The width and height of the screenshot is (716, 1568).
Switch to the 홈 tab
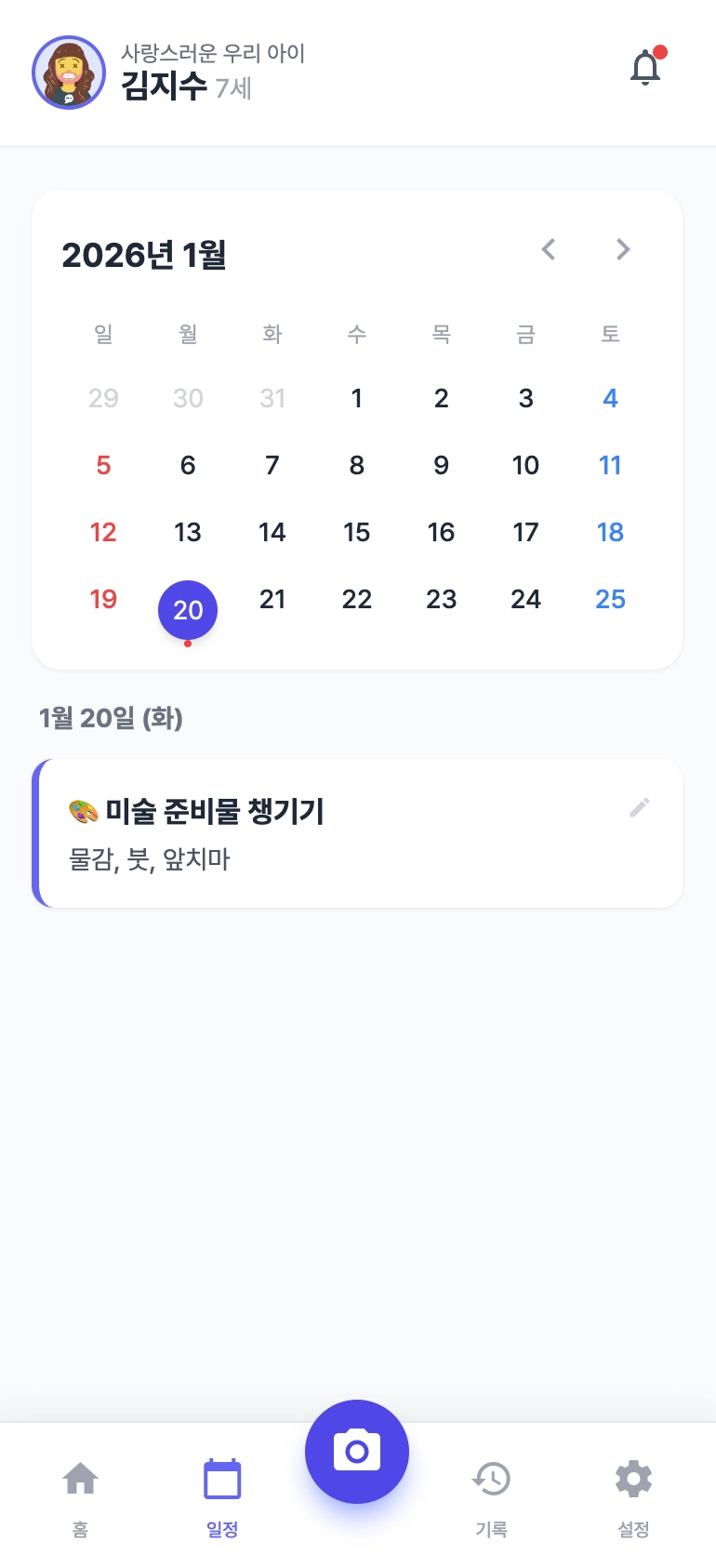(x=81, y=1494)
